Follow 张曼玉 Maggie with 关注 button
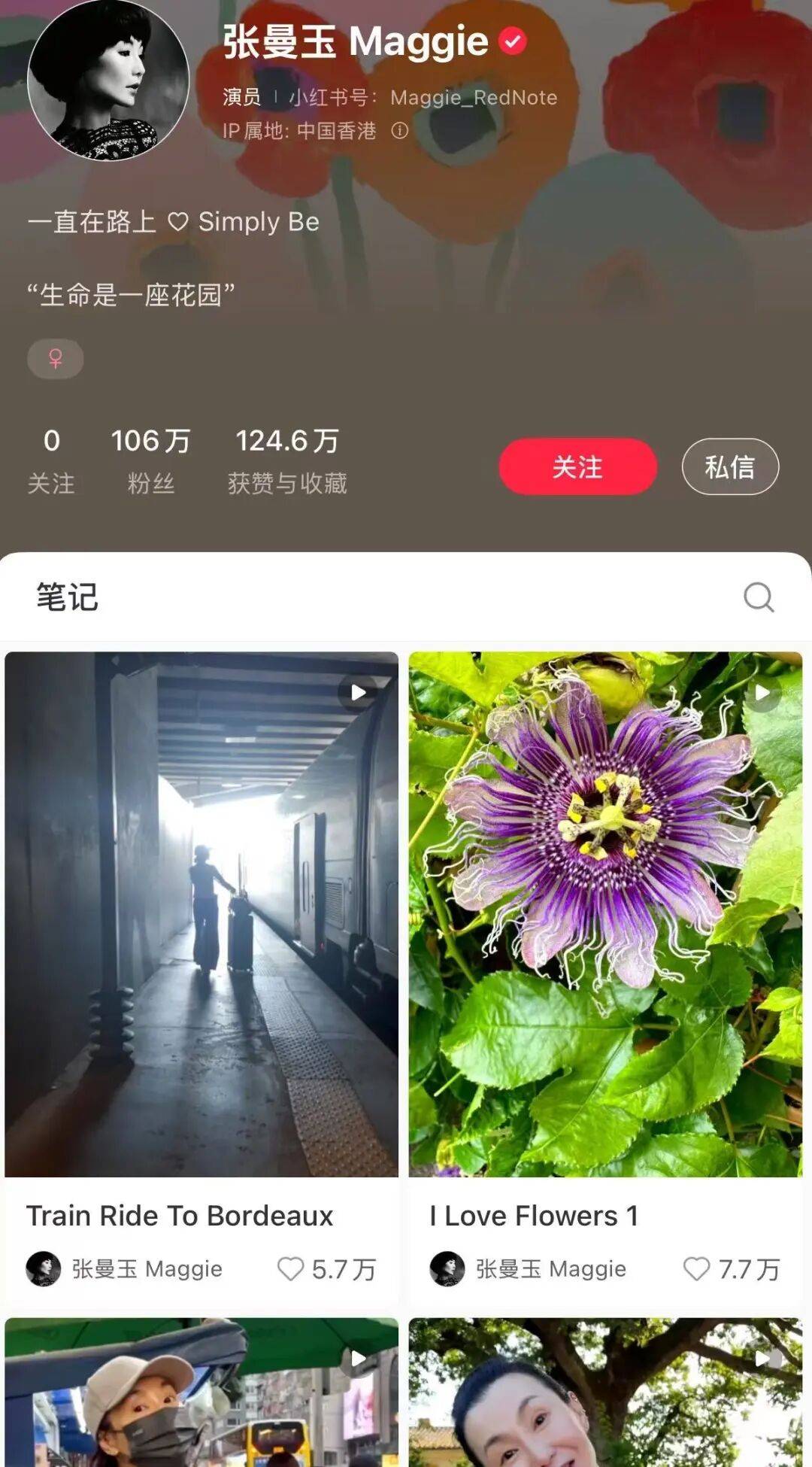 [x=577, y=466]
